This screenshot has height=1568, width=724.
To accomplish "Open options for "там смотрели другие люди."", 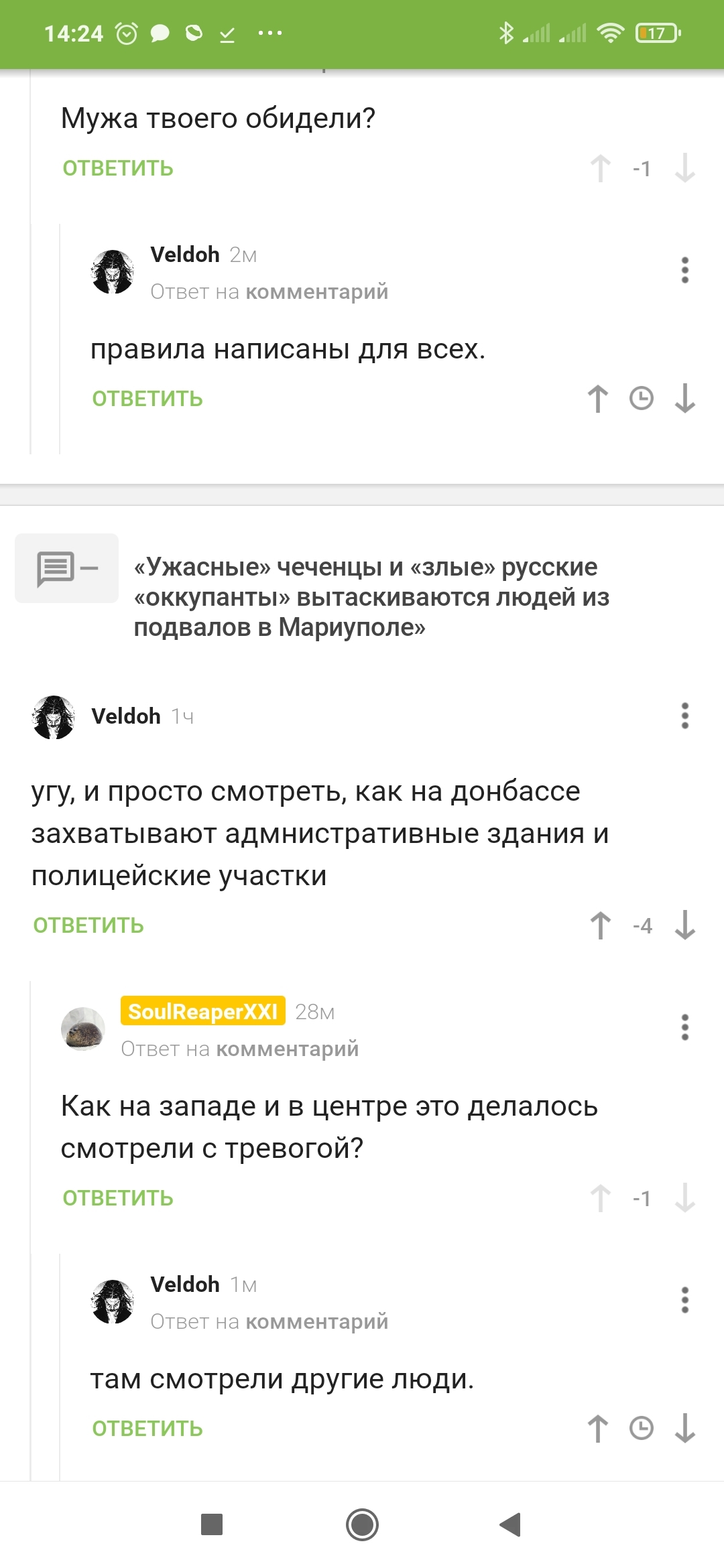I will 684,1300.
